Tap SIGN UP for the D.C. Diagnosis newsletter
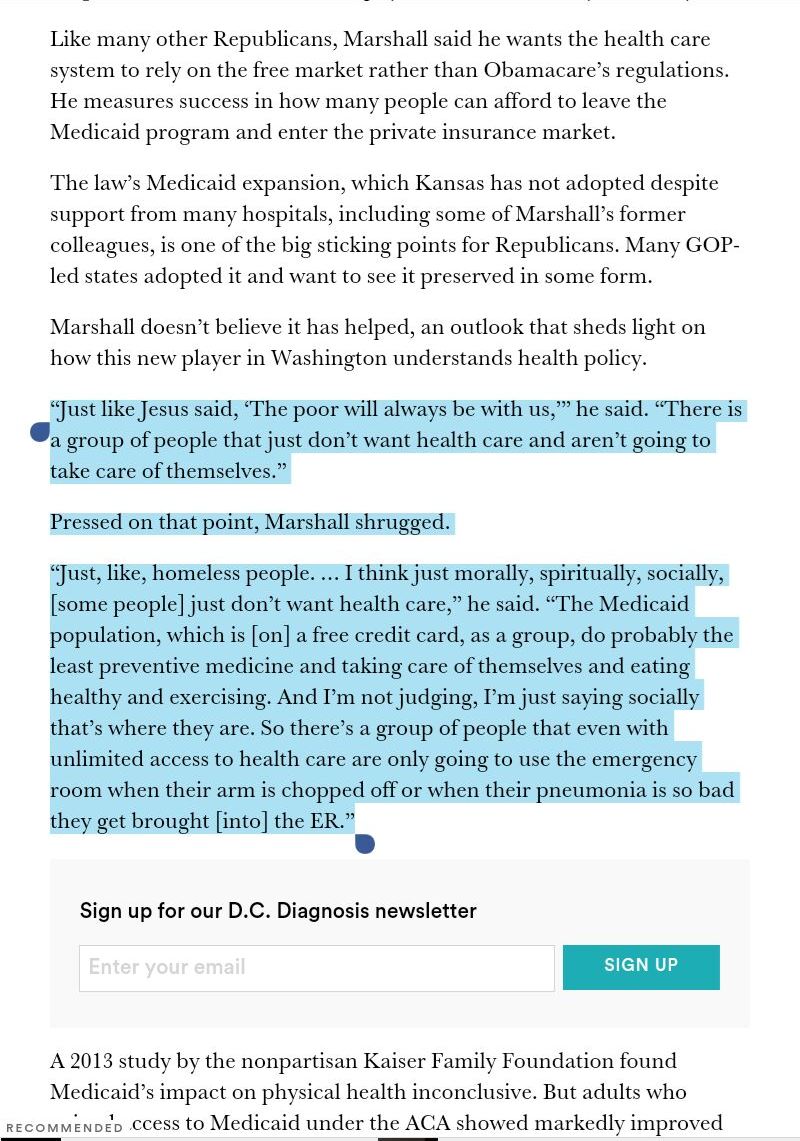 pos(641,967)
